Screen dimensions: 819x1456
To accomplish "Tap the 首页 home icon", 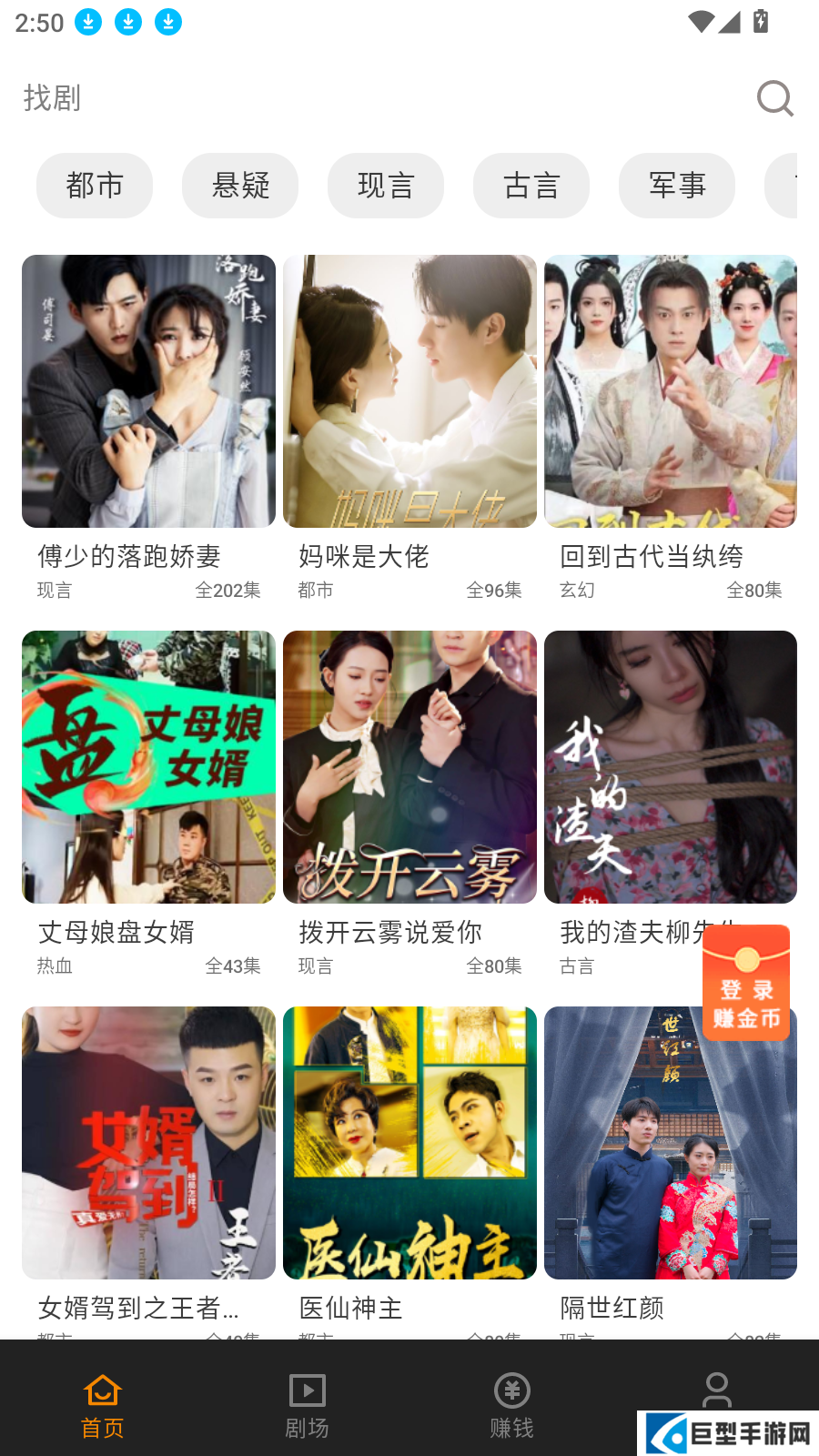I will pyautogui.click(x=101, y=1401).
